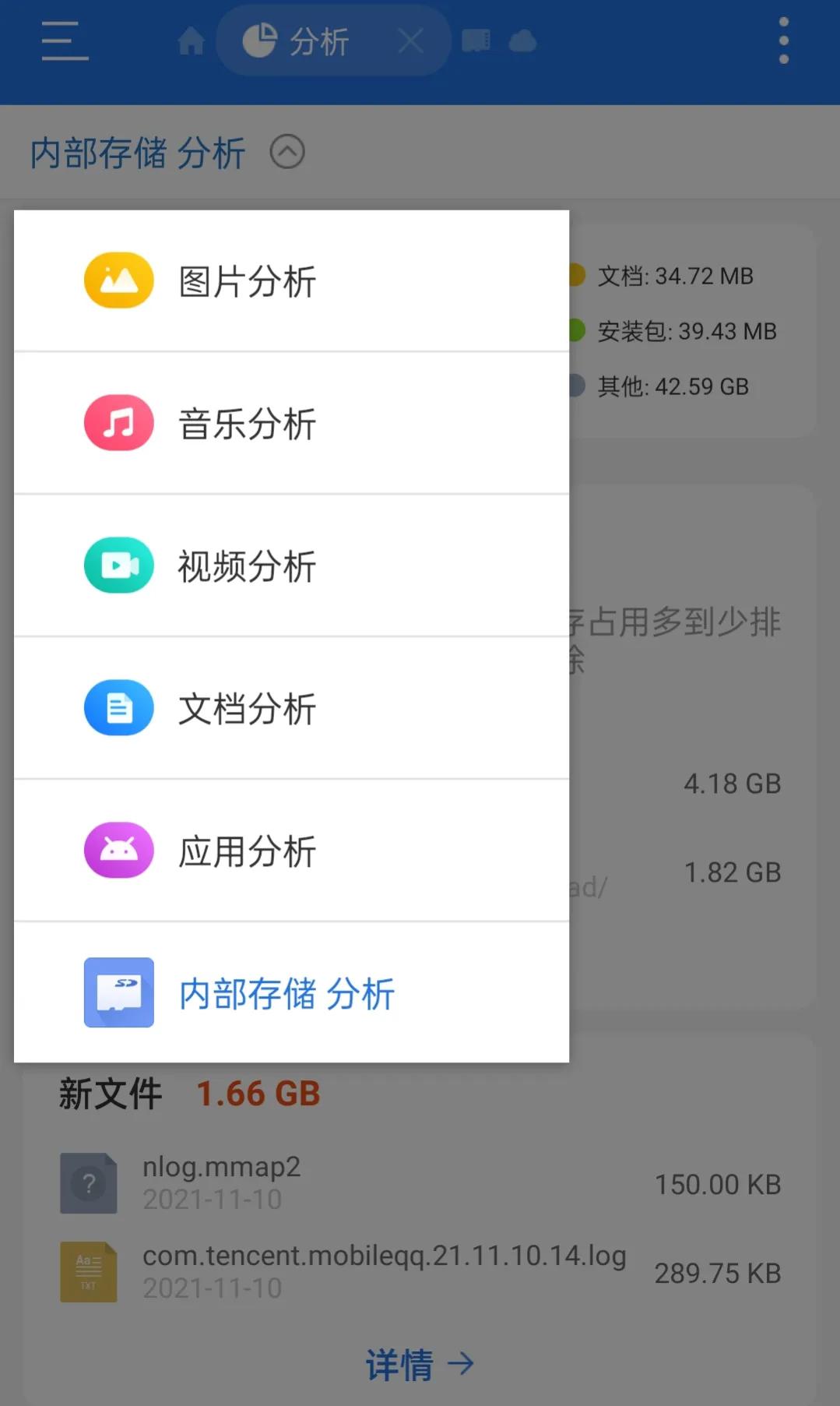Click the 文档分析 document analysis icon
Viewport: 840px width, 1406px height.
pyautogui.click(x=118, y=708)
